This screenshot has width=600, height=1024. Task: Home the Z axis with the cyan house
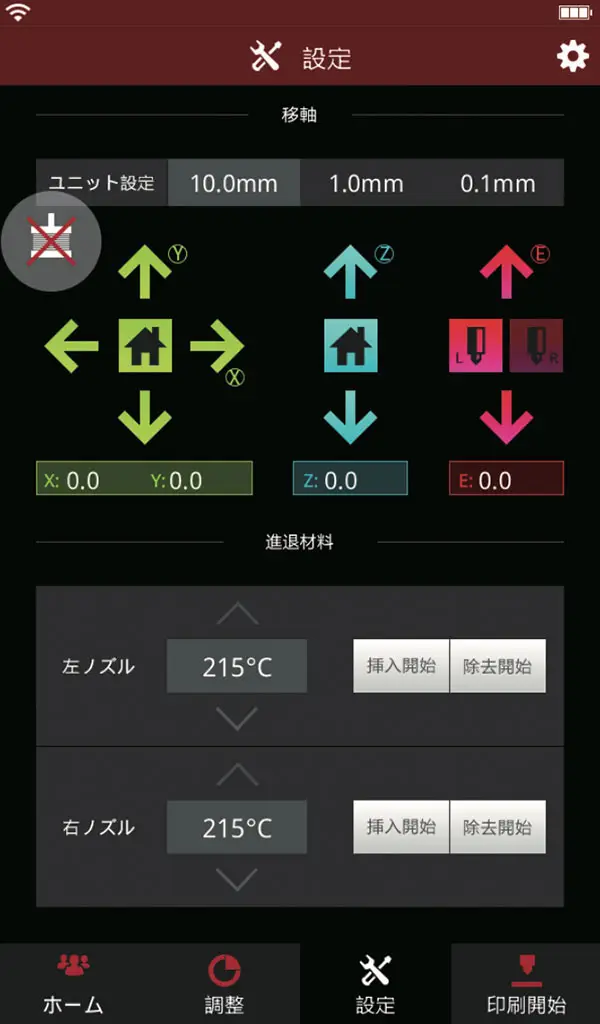(x=350, y=346)
